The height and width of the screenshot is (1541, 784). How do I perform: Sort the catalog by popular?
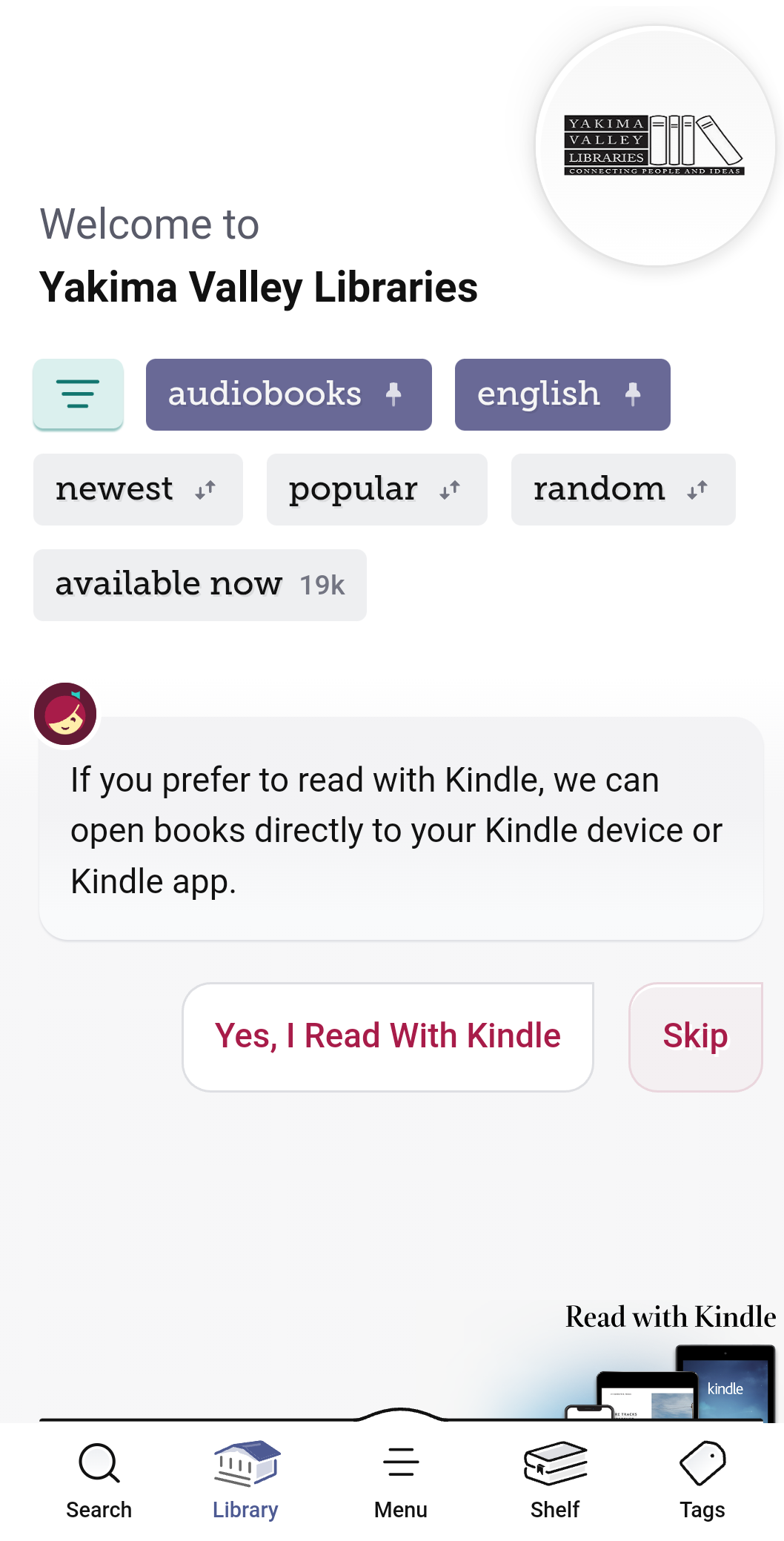(376, 489)
